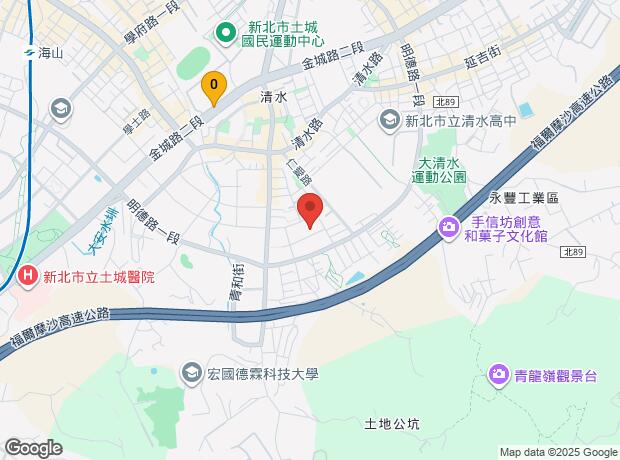Open 手信坊創意和菓子文化館 photo spot marker

click(448, 228)
